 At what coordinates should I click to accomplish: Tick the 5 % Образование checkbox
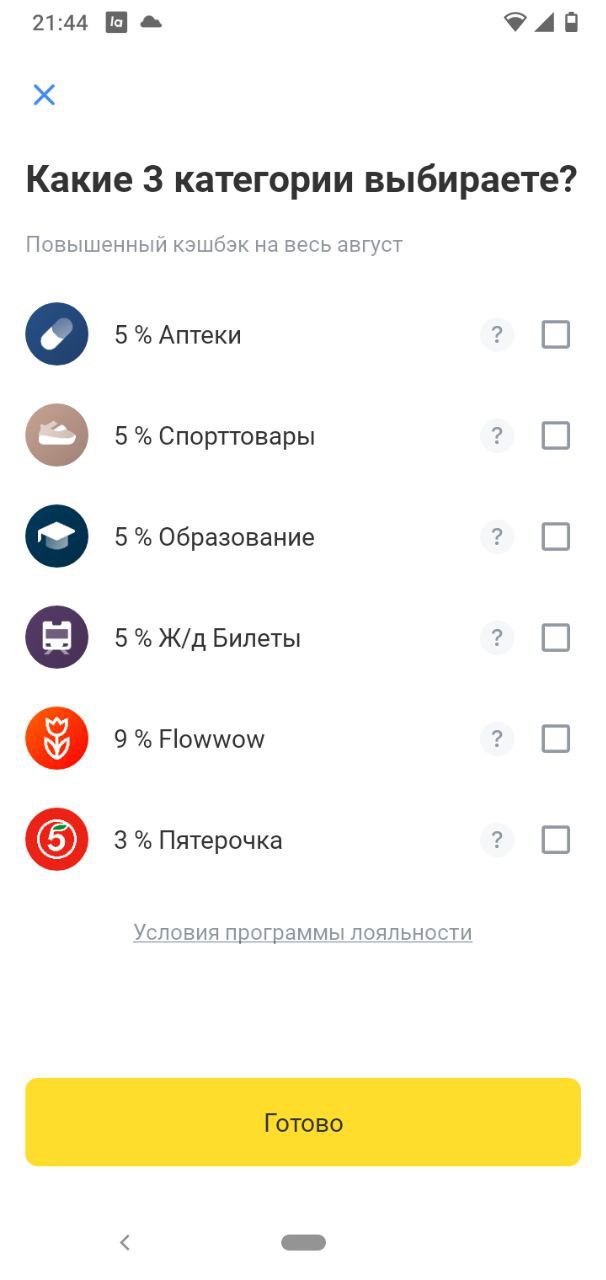[x=556, y=536]
